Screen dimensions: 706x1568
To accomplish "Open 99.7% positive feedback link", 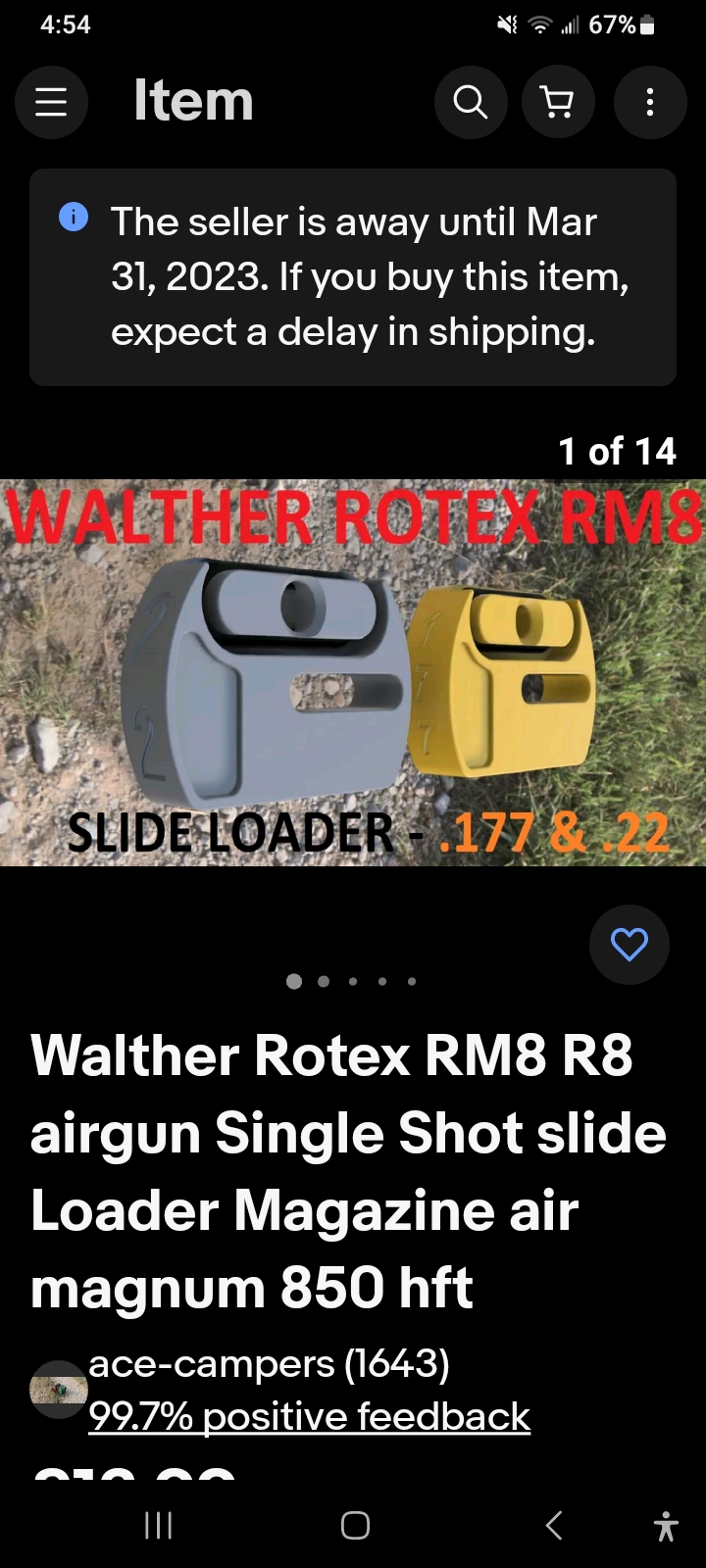I will [310, 1416].
